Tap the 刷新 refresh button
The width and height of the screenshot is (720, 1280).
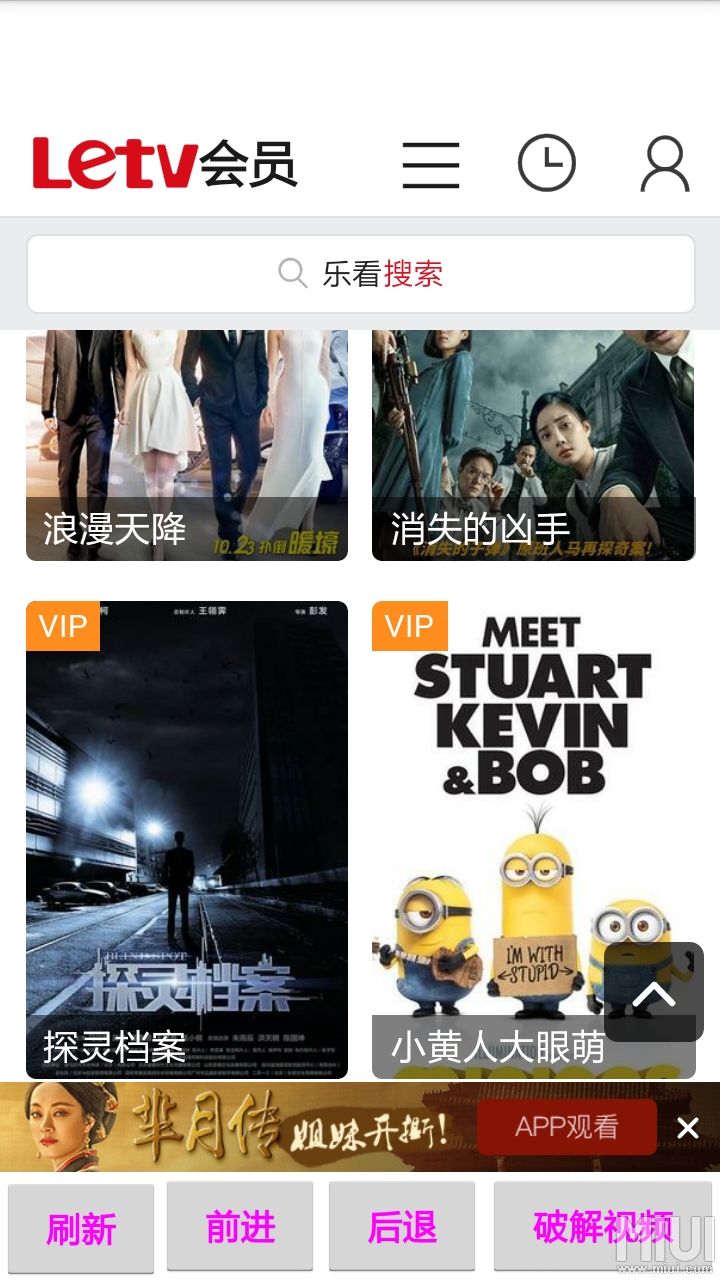tap(81, 1228)
